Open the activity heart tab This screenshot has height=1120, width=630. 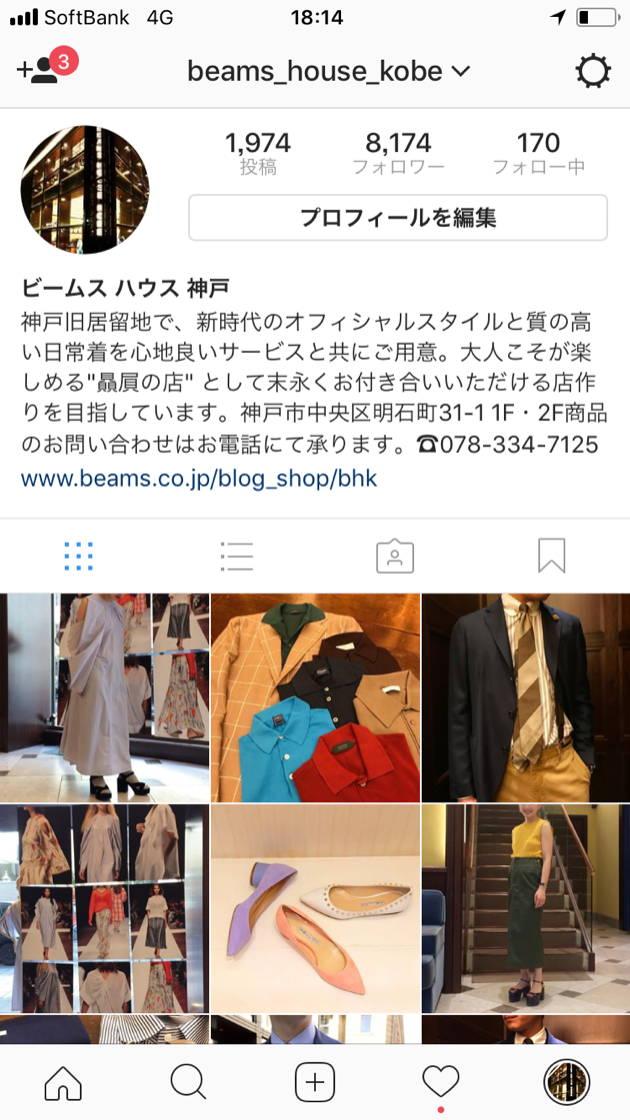[440, 1081]
